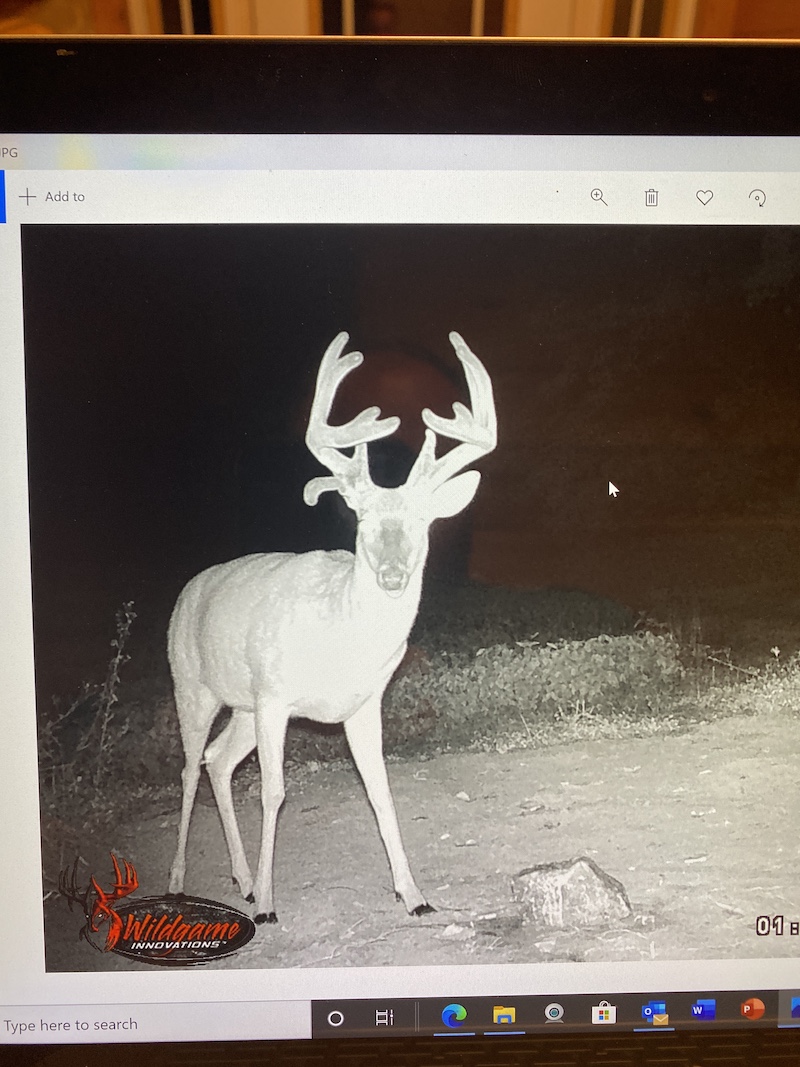
Task: Open Task View on the taskbar
Action: pyautogui.click(x=384, y=1017)
